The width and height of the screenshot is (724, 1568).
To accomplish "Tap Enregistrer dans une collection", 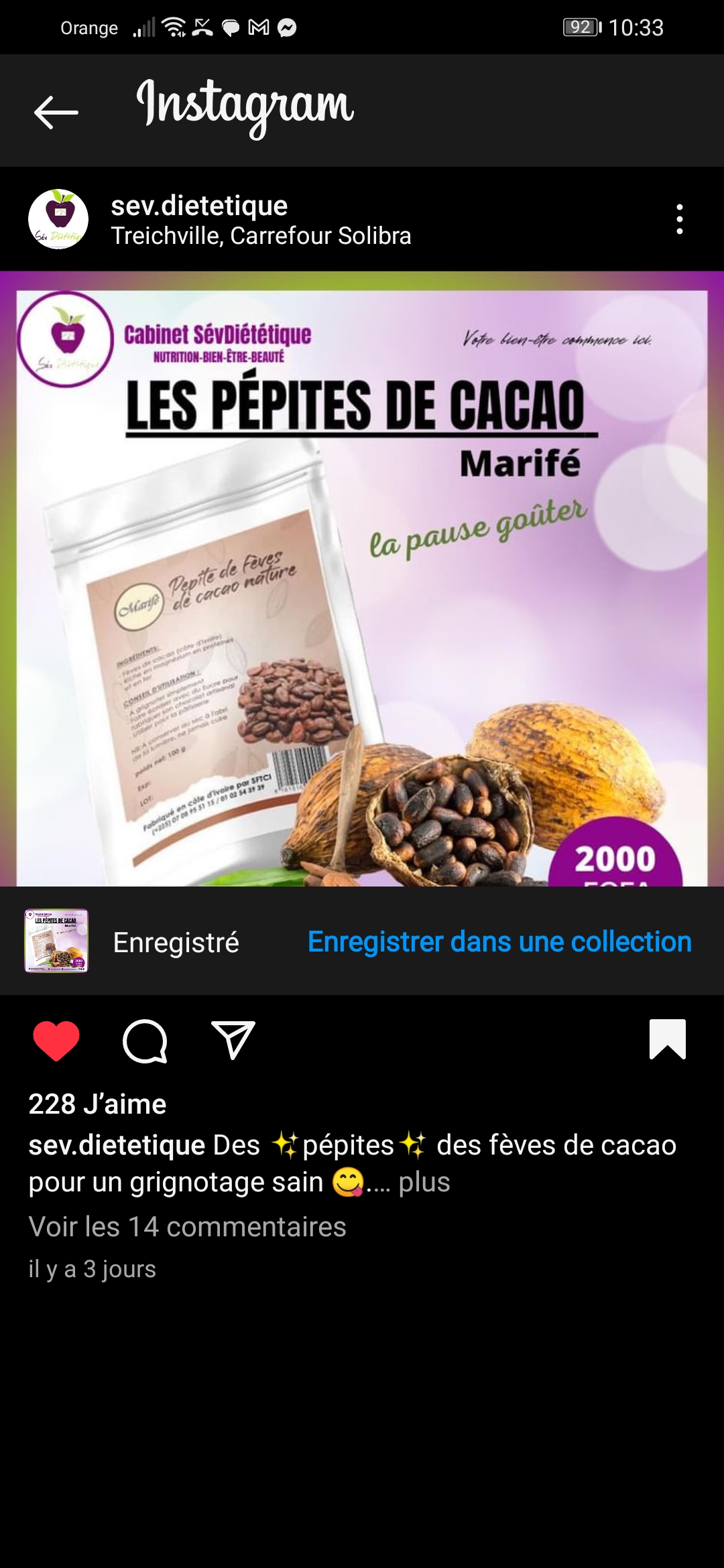I will 499,941.
